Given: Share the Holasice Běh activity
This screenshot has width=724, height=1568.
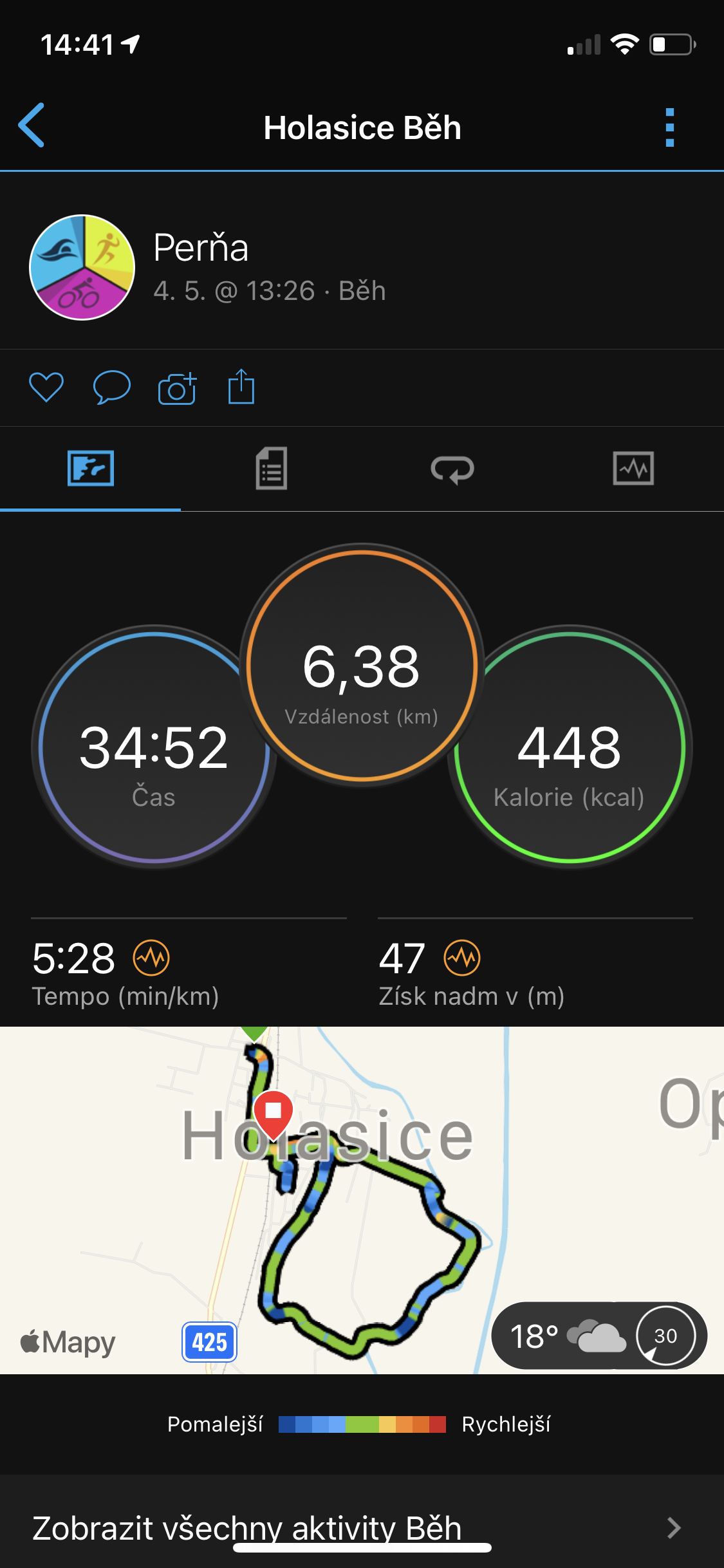Looking at the screenshot, I should pos(241,386).
